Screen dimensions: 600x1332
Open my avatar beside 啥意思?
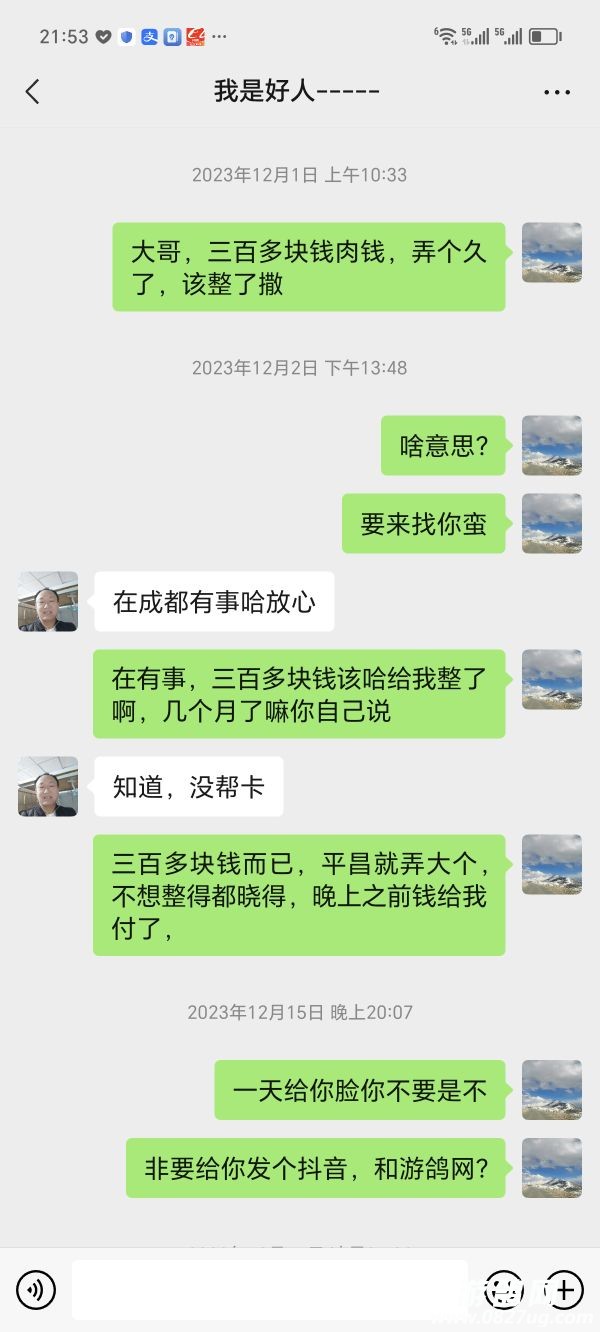click(552, 446)
